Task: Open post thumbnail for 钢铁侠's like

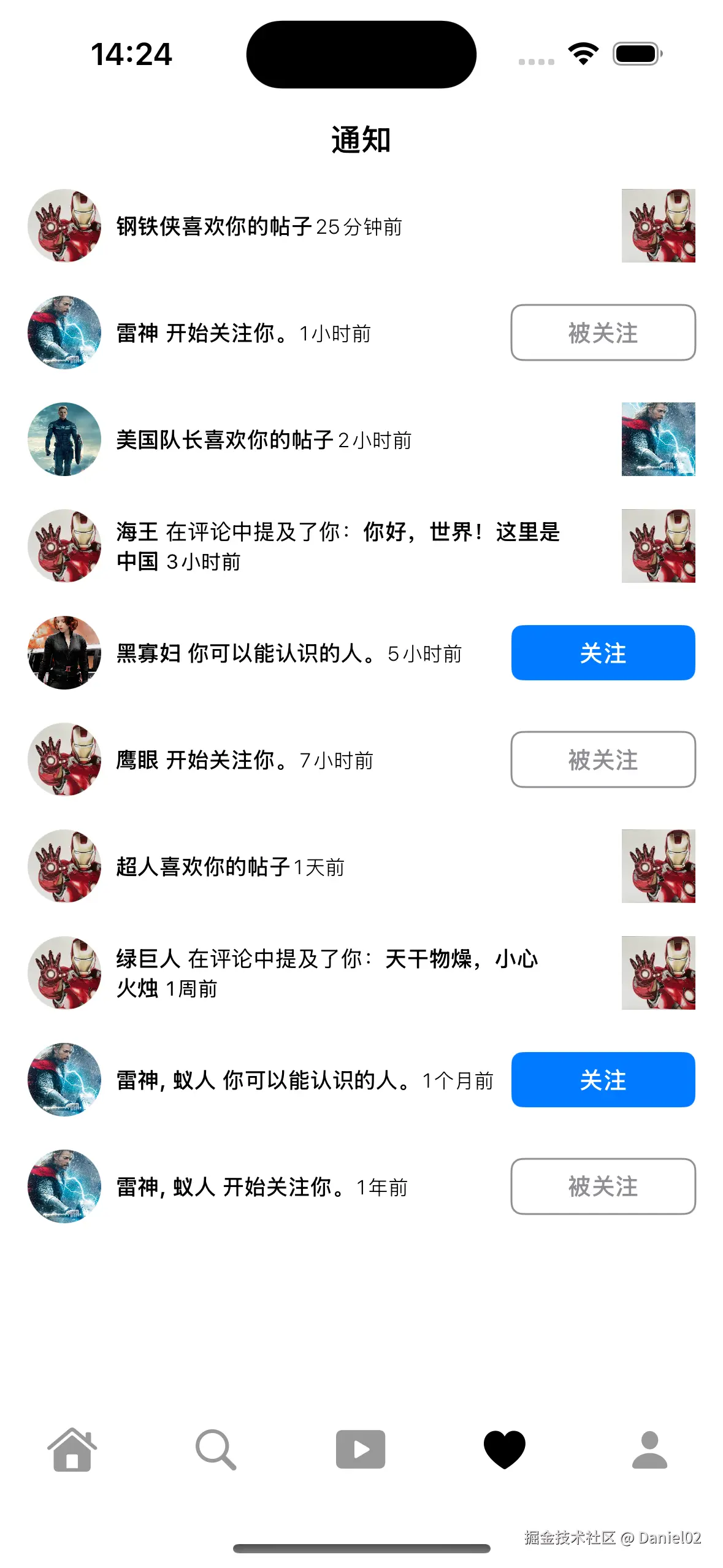Action: click(658, 226)
